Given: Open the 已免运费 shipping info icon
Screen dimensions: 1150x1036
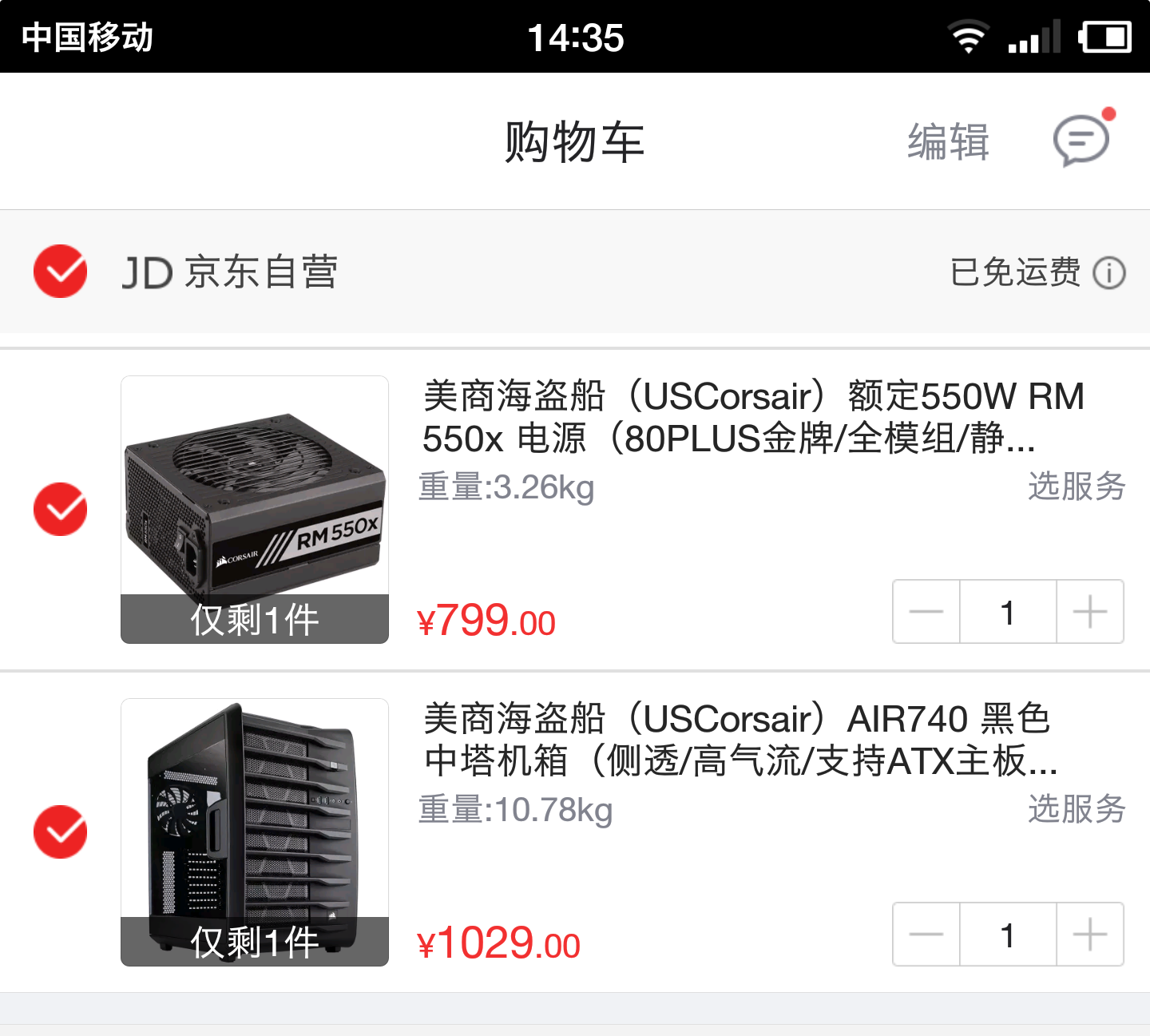Looking at the screenshot, I should click(x=1109, y=273).
